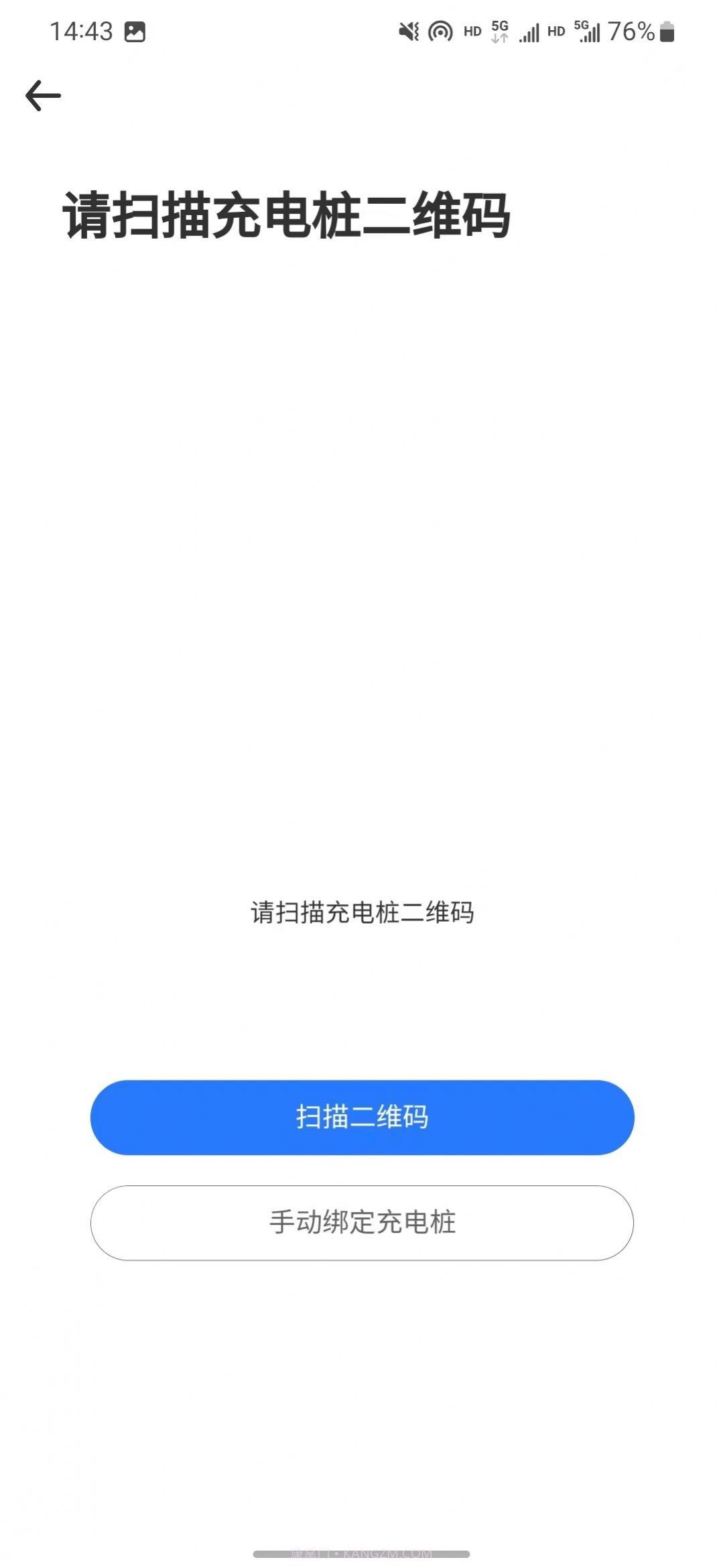Tap the KANGZM watermark at page bottom

click(361, 1553)
